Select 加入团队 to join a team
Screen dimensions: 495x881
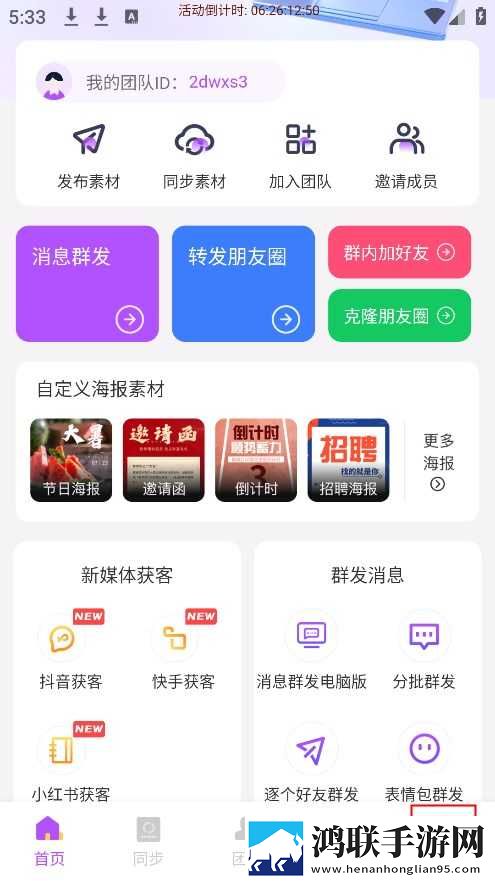[x=301, y=156]
